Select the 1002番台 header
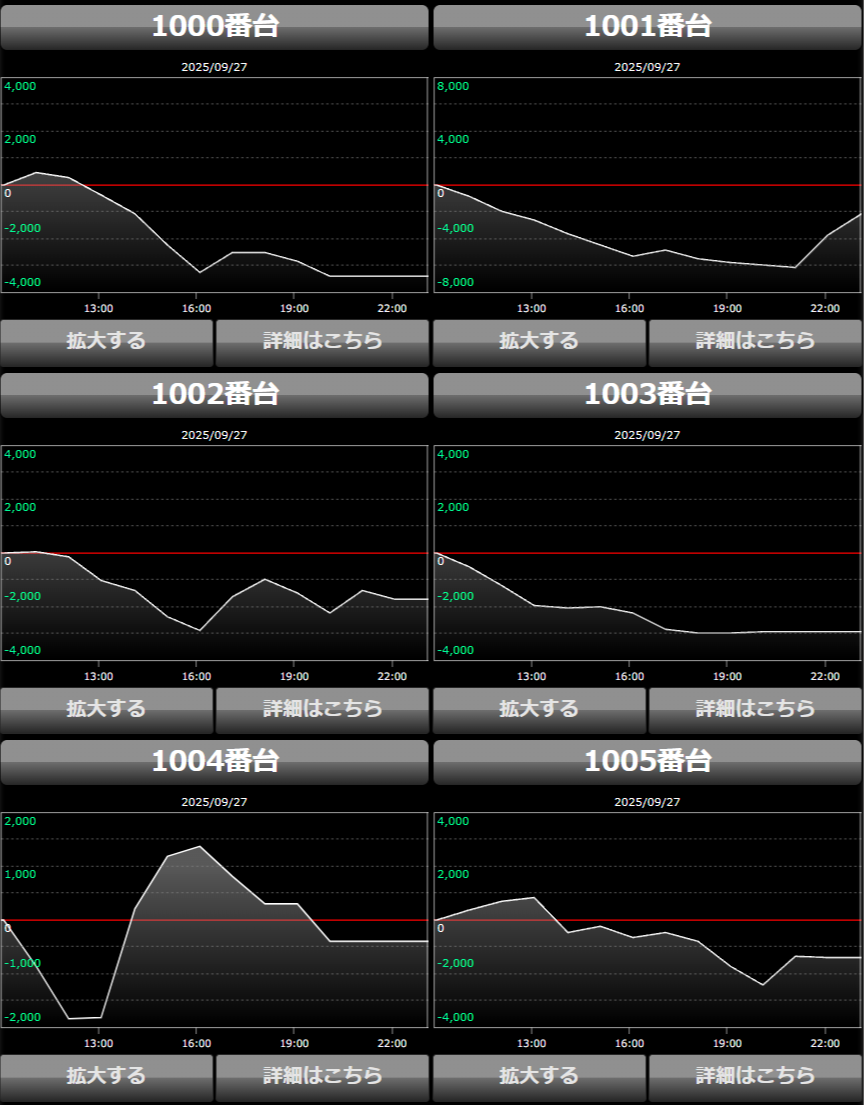This screenshot has width=864, height=1105. pos(214,395)
